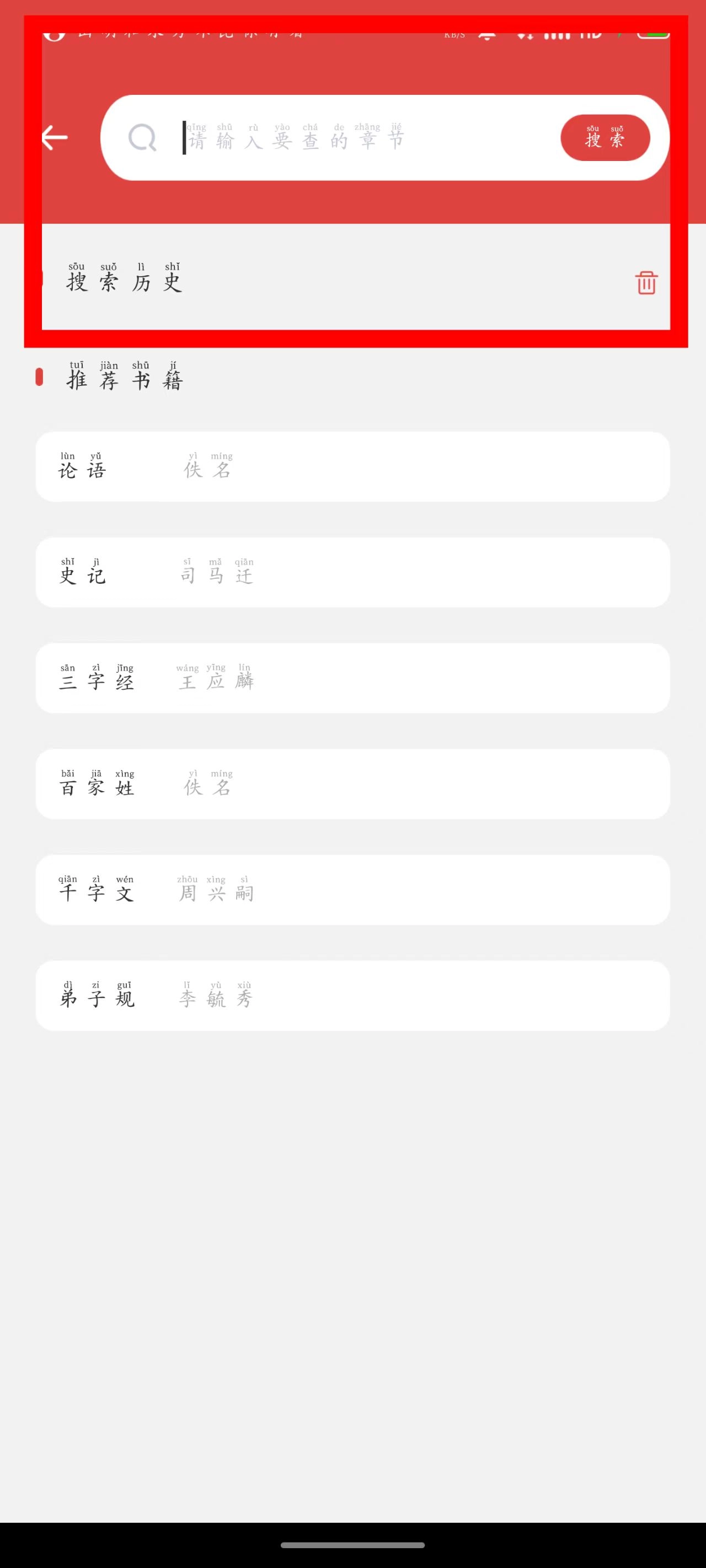The height and width of the screenshot is (1568, 706).
Task: Go back using the white arrow
Action: (x=55, y=138)
